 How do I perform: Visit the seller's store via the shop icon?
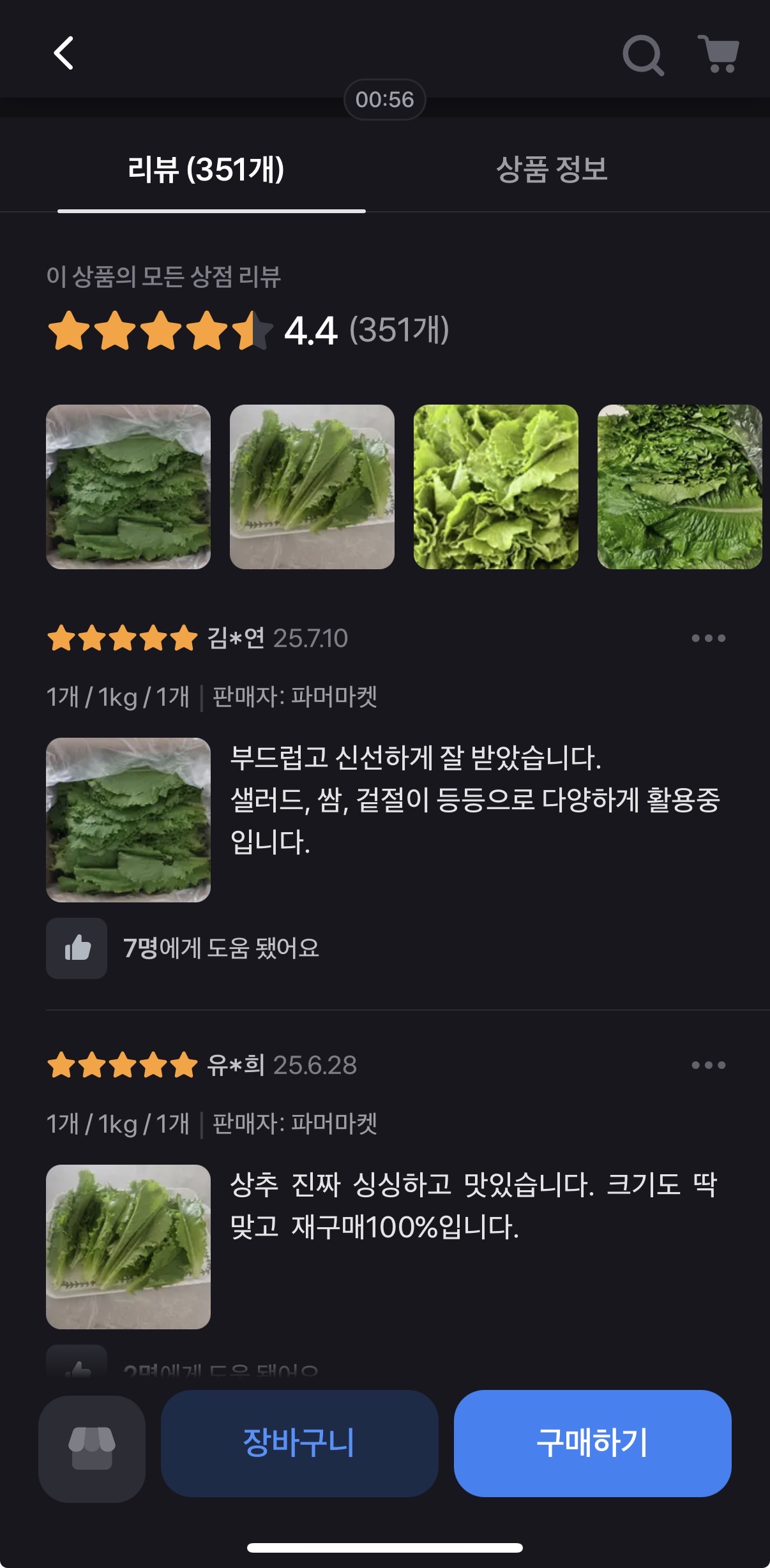[x=92, y=1449]
